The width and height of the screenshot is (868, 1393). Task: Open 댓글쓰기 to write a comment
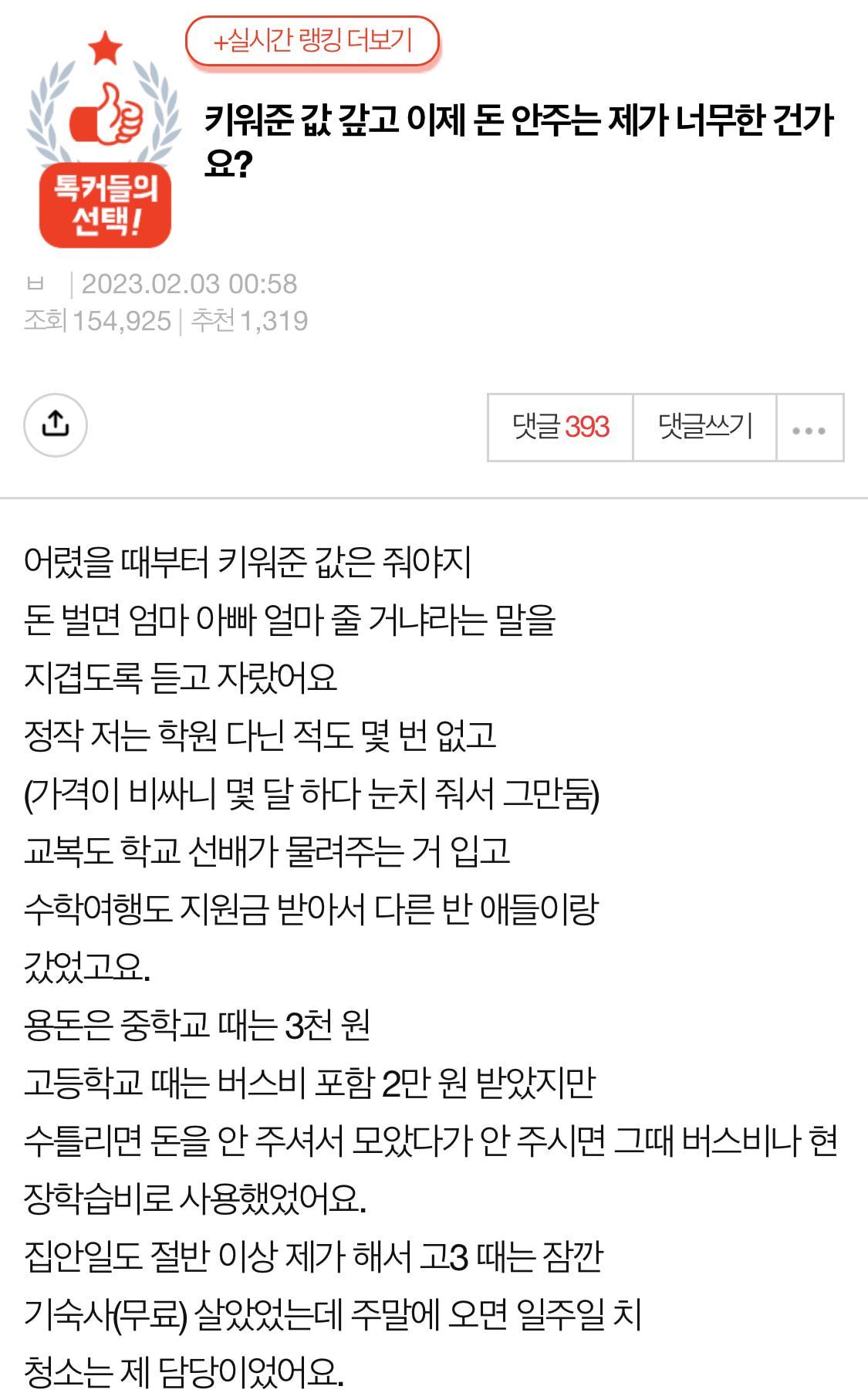click(704, 427)
